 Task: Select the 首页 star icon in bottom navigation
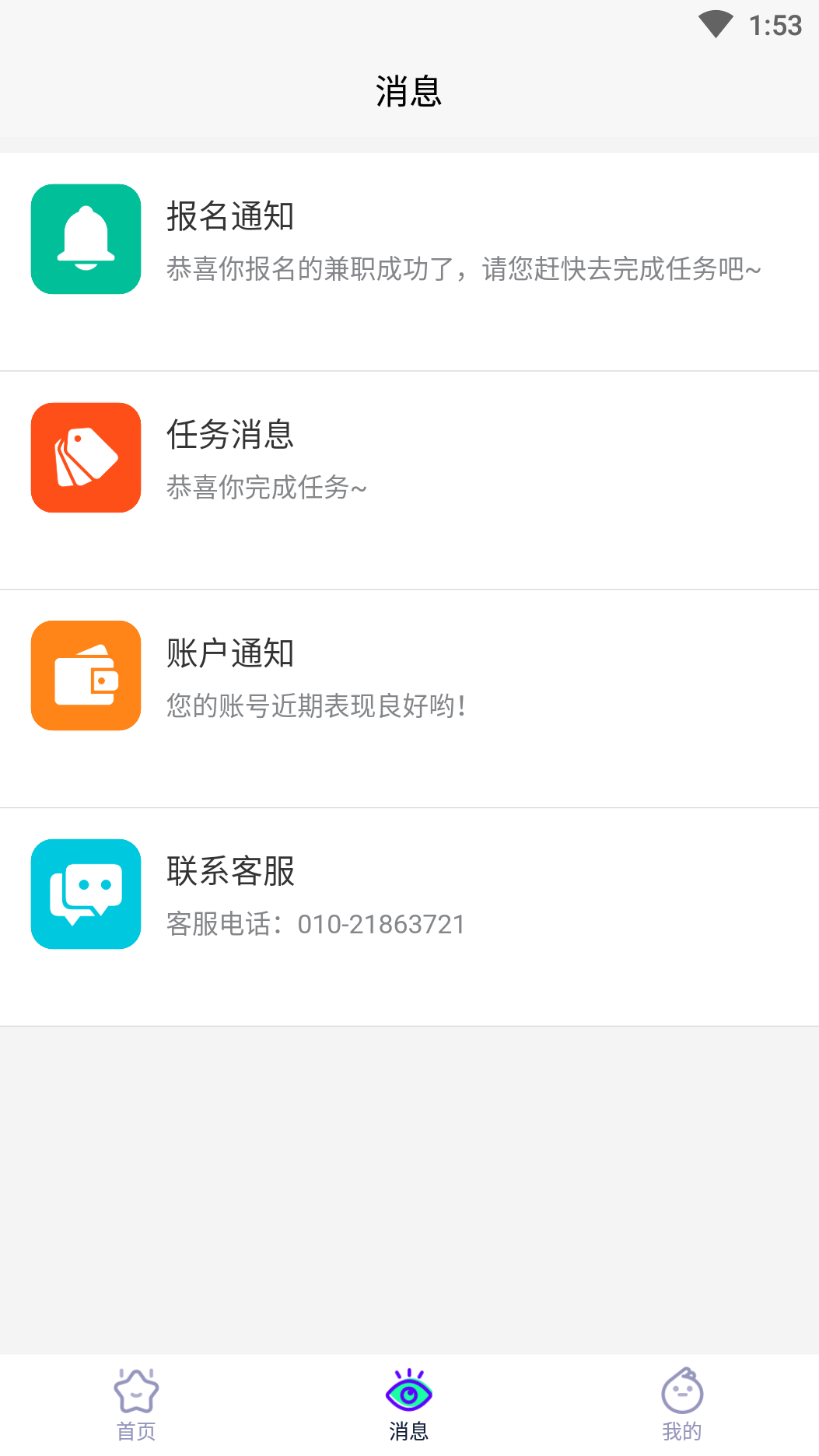click(137, 1395)
